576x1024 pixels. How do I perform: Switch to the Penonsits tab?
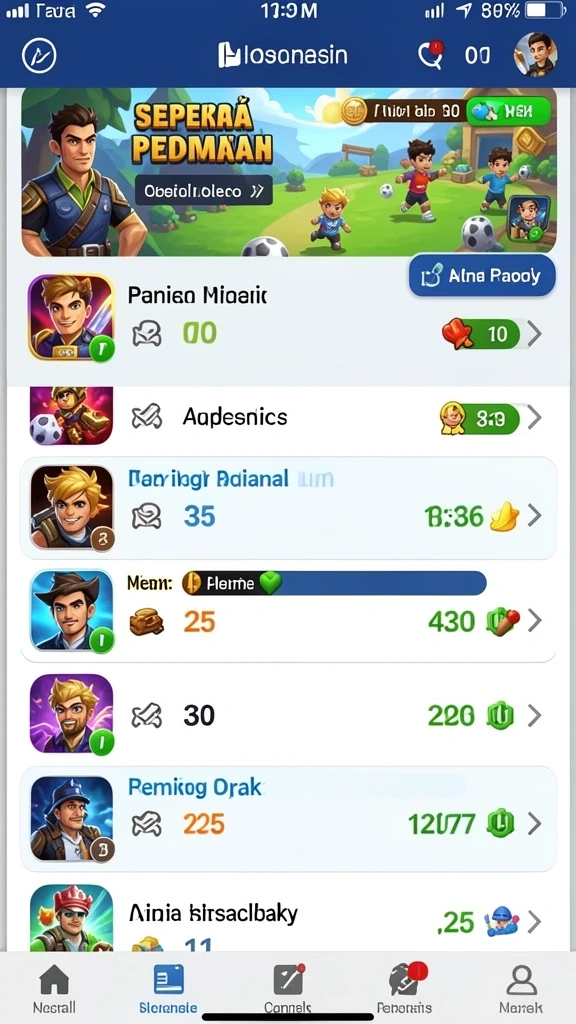405,989
